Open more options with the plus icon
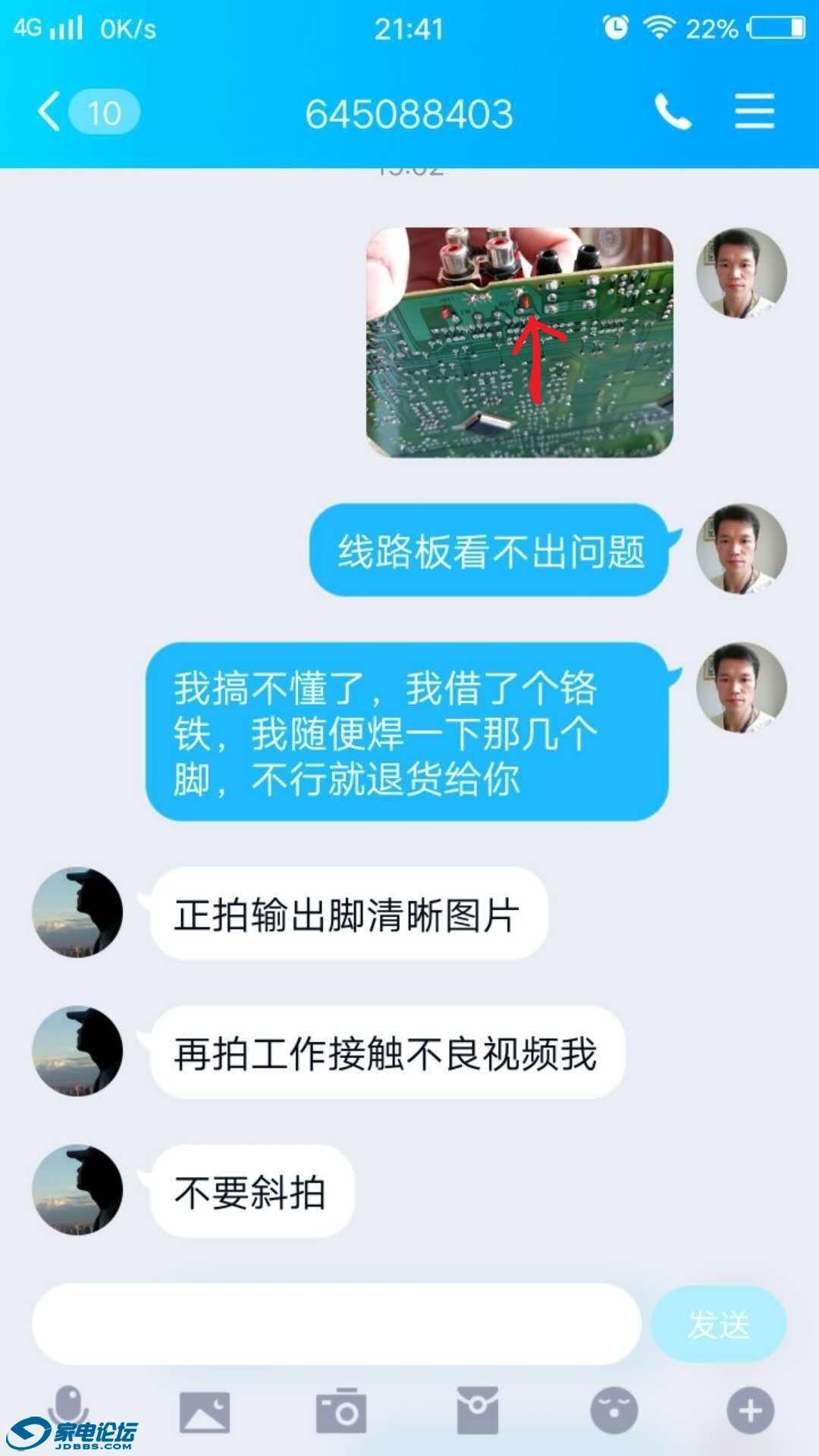This screenshot has height=1456, width=819. coord(750,1411)
